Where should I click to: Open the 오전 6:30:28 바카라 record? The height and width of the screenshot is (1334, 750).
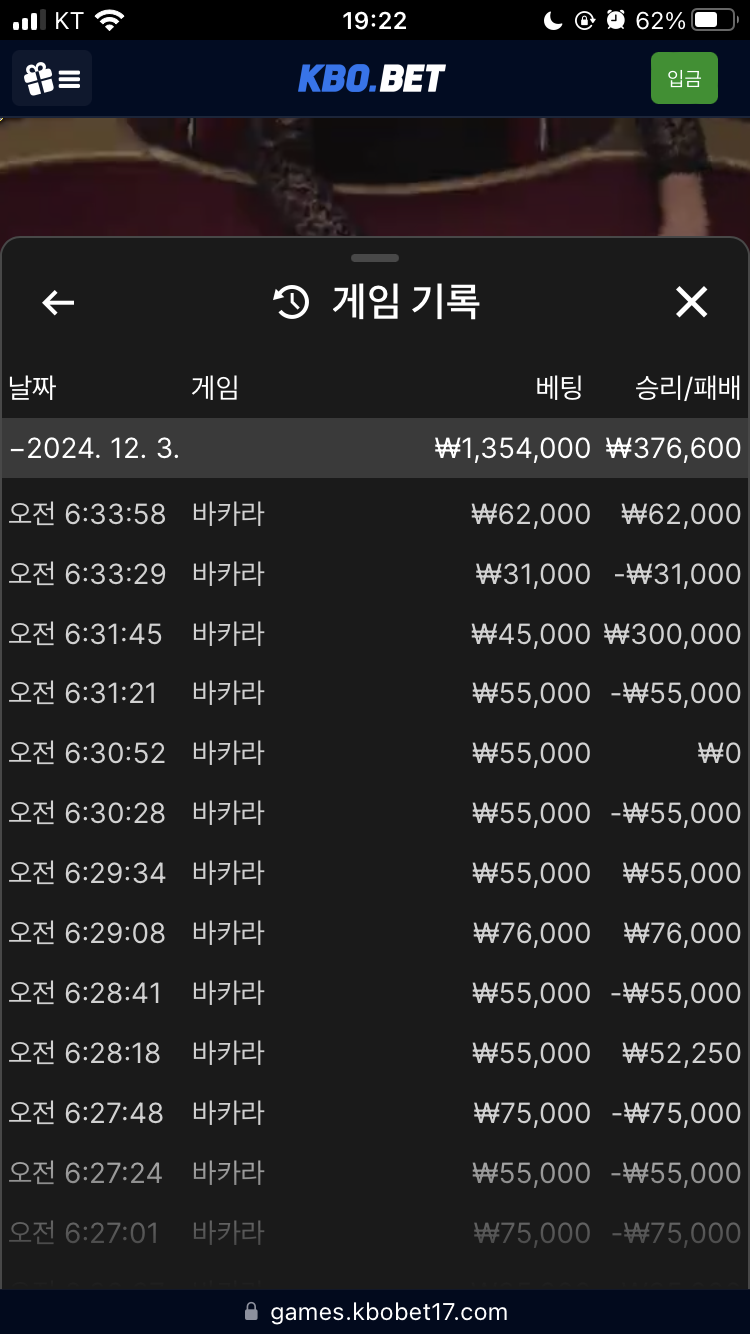coord(375,813)
